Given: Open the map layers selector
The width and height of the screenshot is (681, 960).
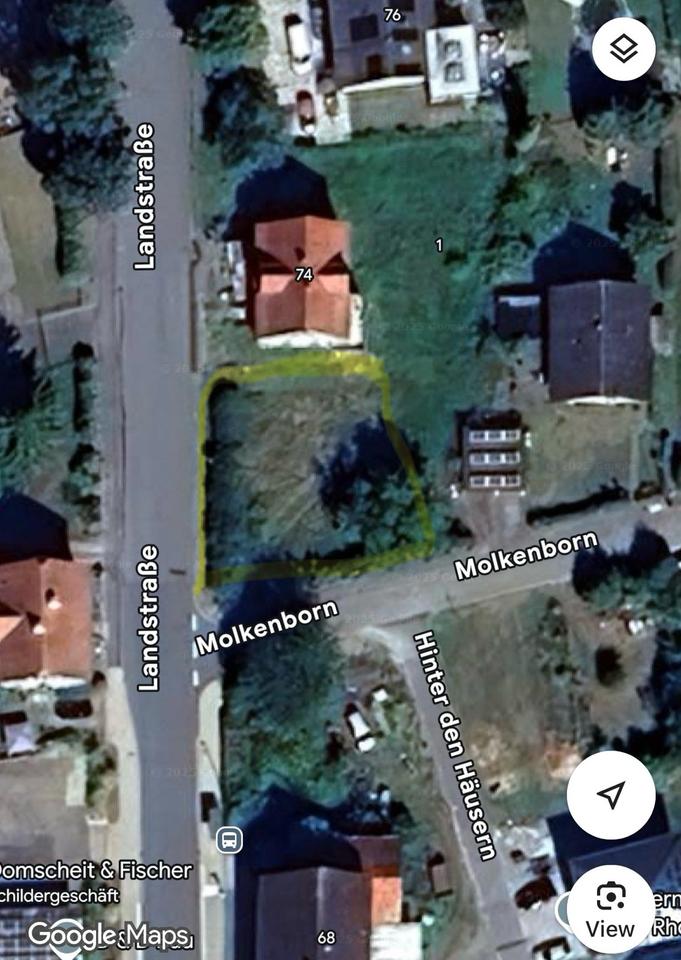Looking at the screenshot, I should [x=623, y=50].
